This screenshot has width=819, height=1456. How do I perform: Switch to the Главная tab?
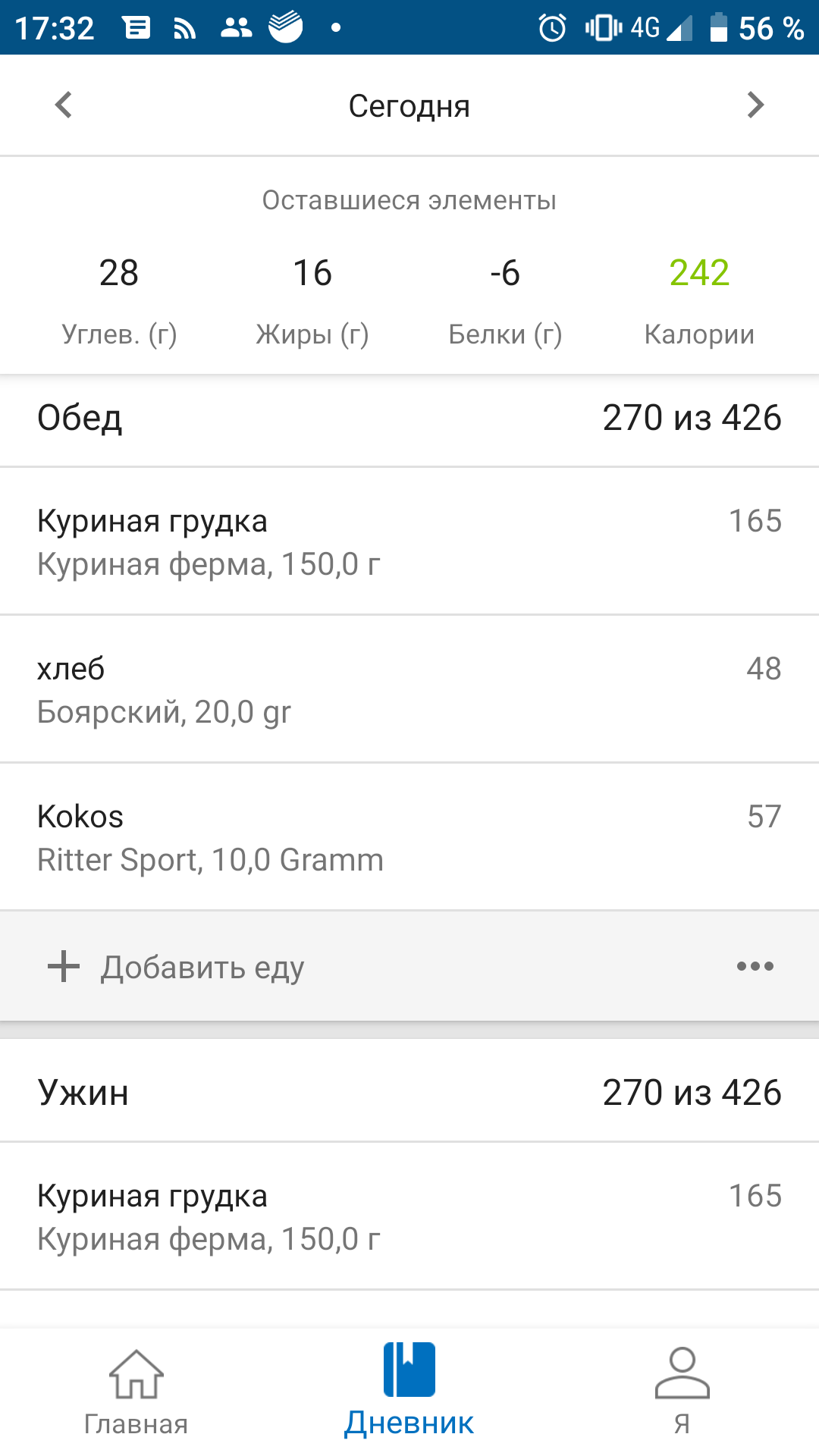(136, 1392)
